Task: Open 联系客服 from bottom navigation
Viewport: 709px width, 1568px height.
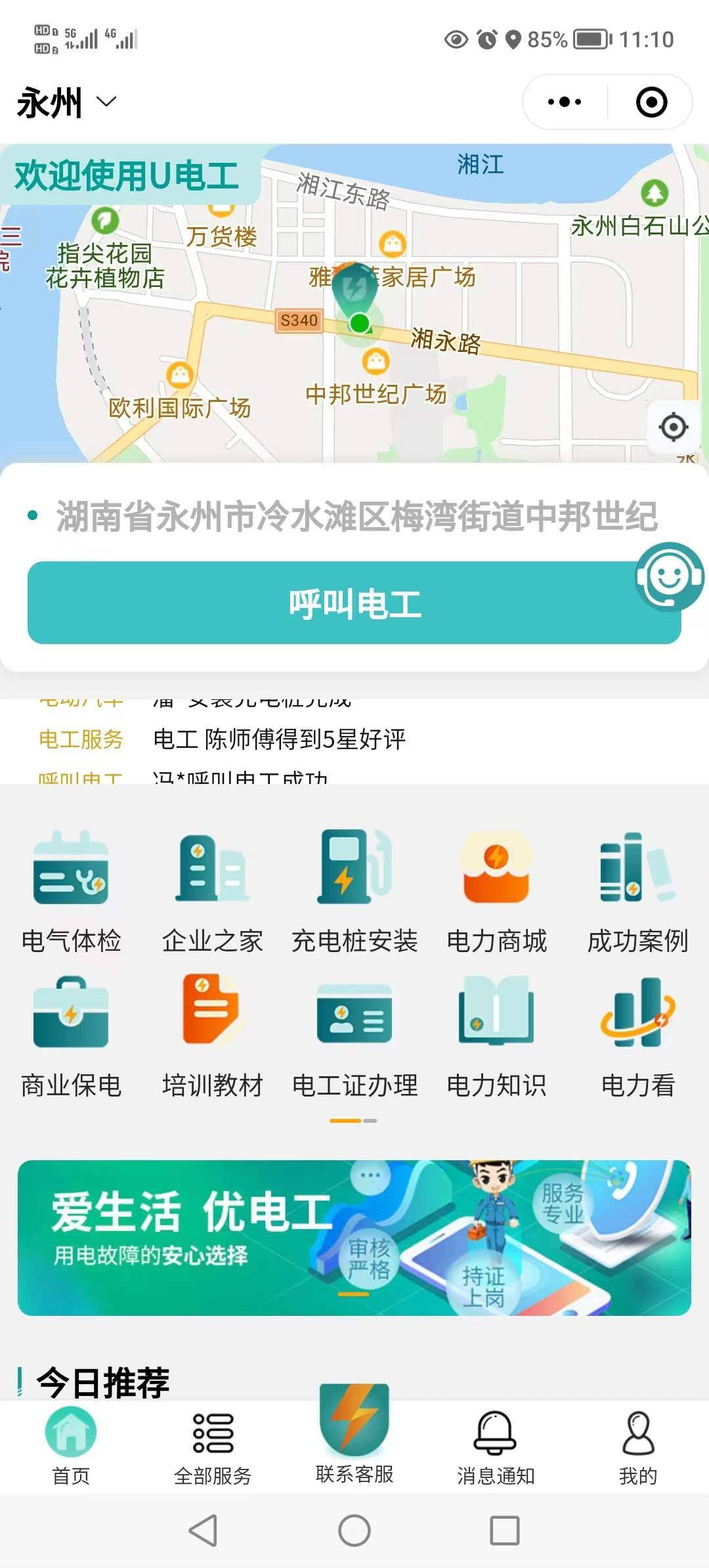Action: point(353,1445)
